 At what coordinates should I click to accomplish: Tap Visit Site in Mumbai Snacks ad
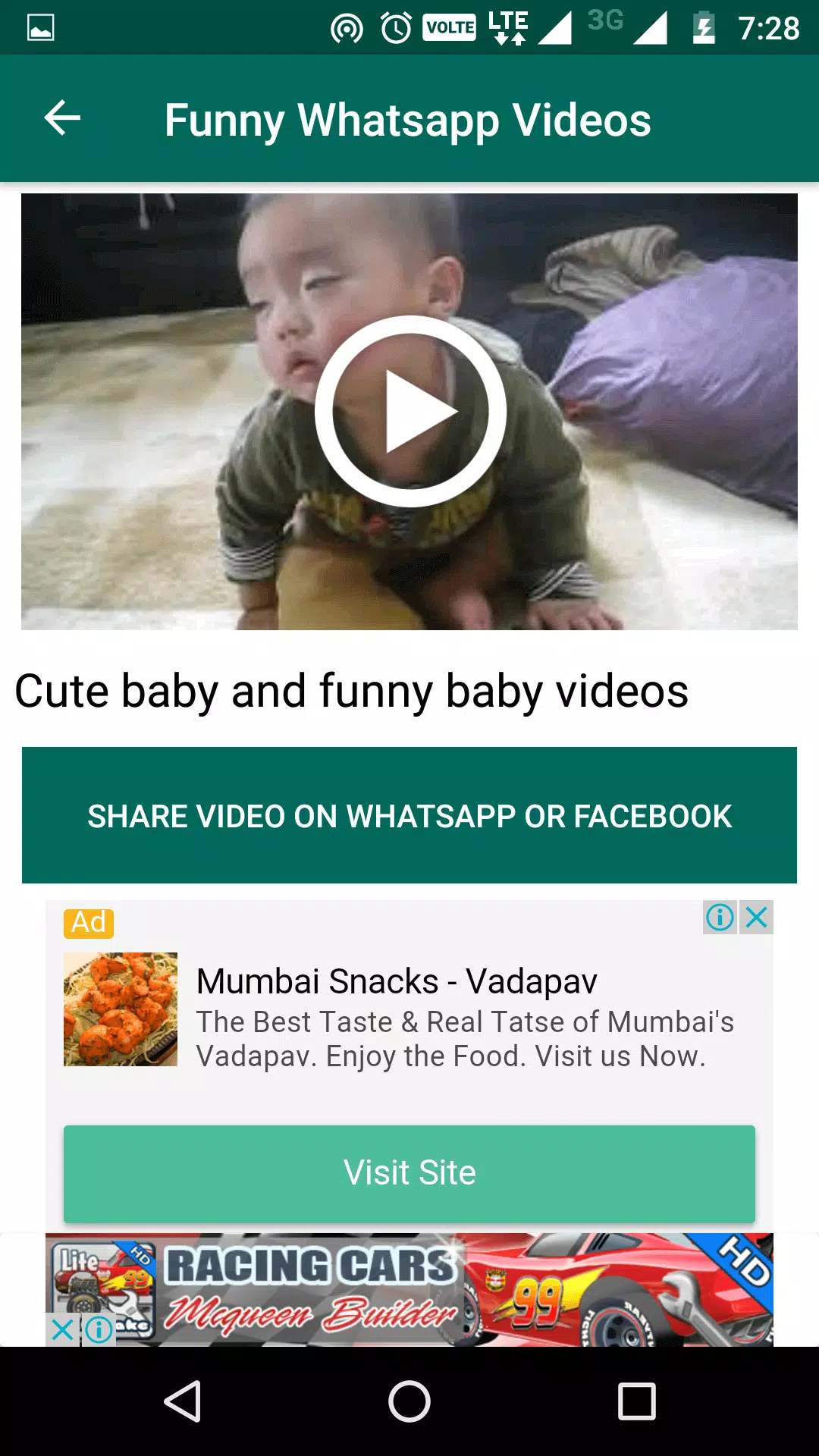[x=409, y=1173]
